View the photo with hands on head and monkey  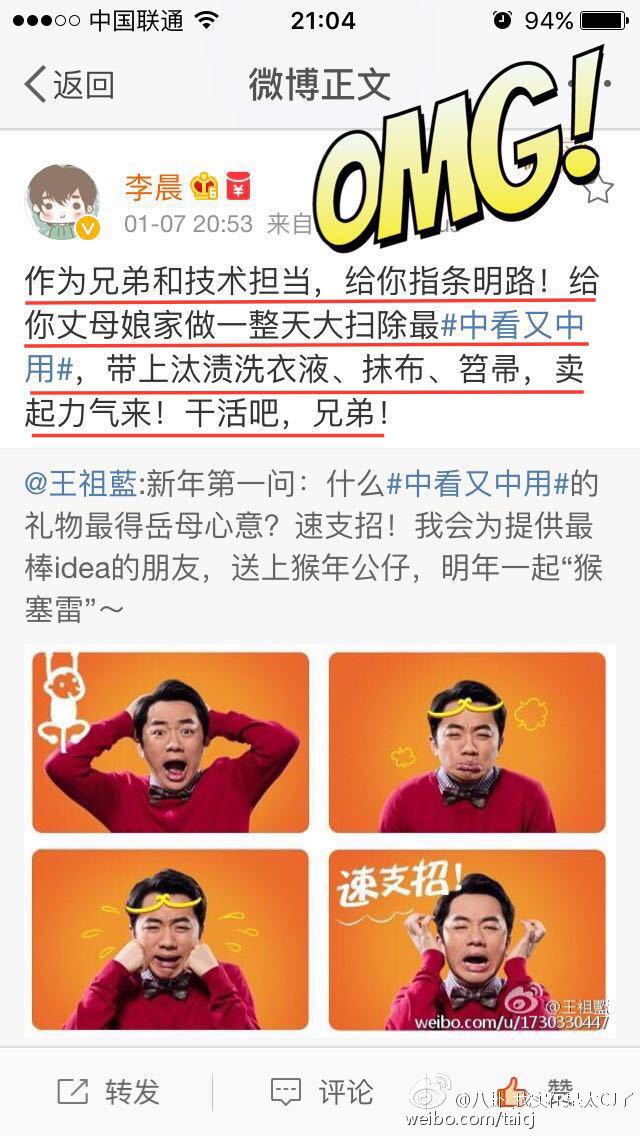(x=170, y=741)
